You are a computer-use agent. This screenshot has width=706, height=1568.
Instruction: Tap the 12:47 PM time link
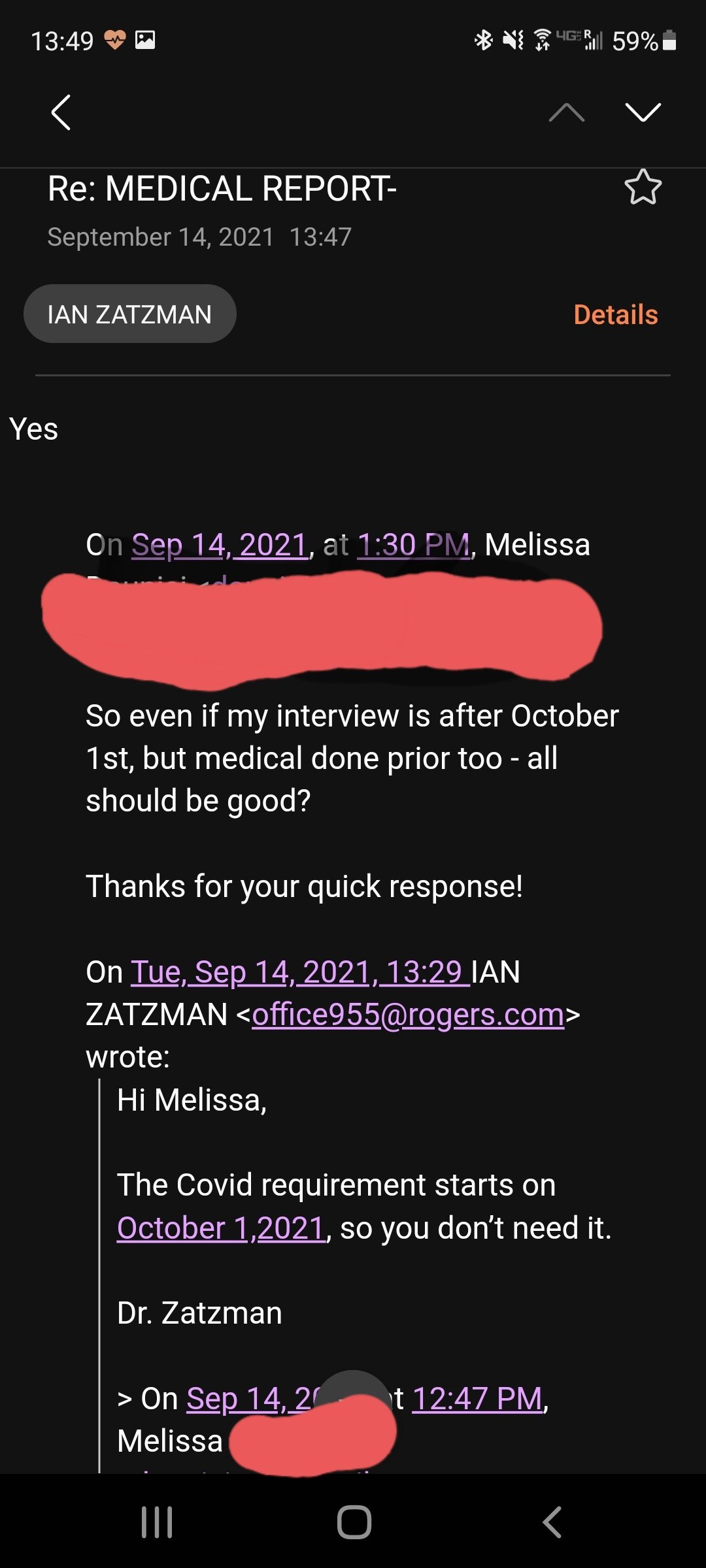pos(477,1399)
